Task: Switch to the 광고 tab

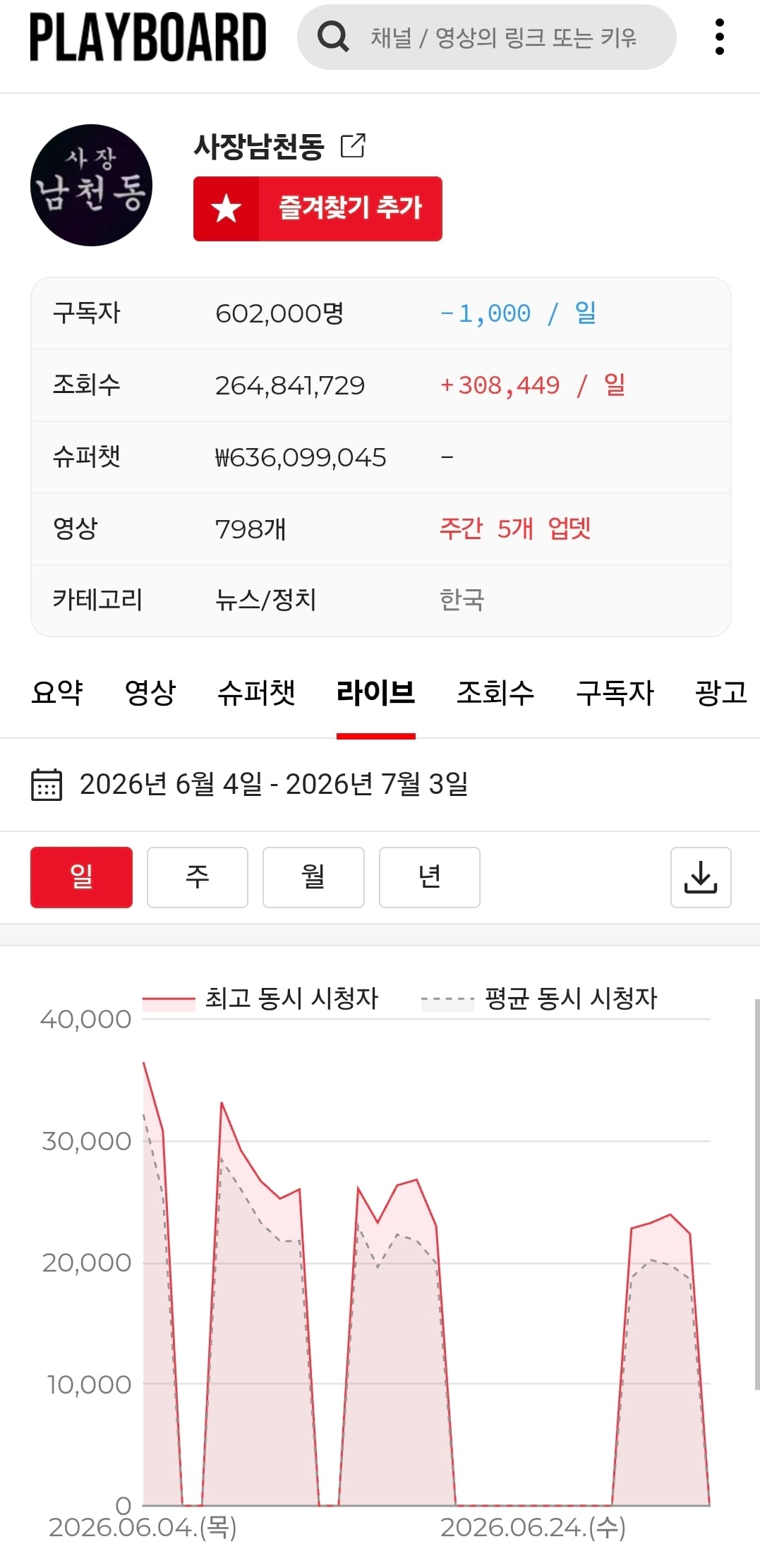Action: tap(721, 692)
